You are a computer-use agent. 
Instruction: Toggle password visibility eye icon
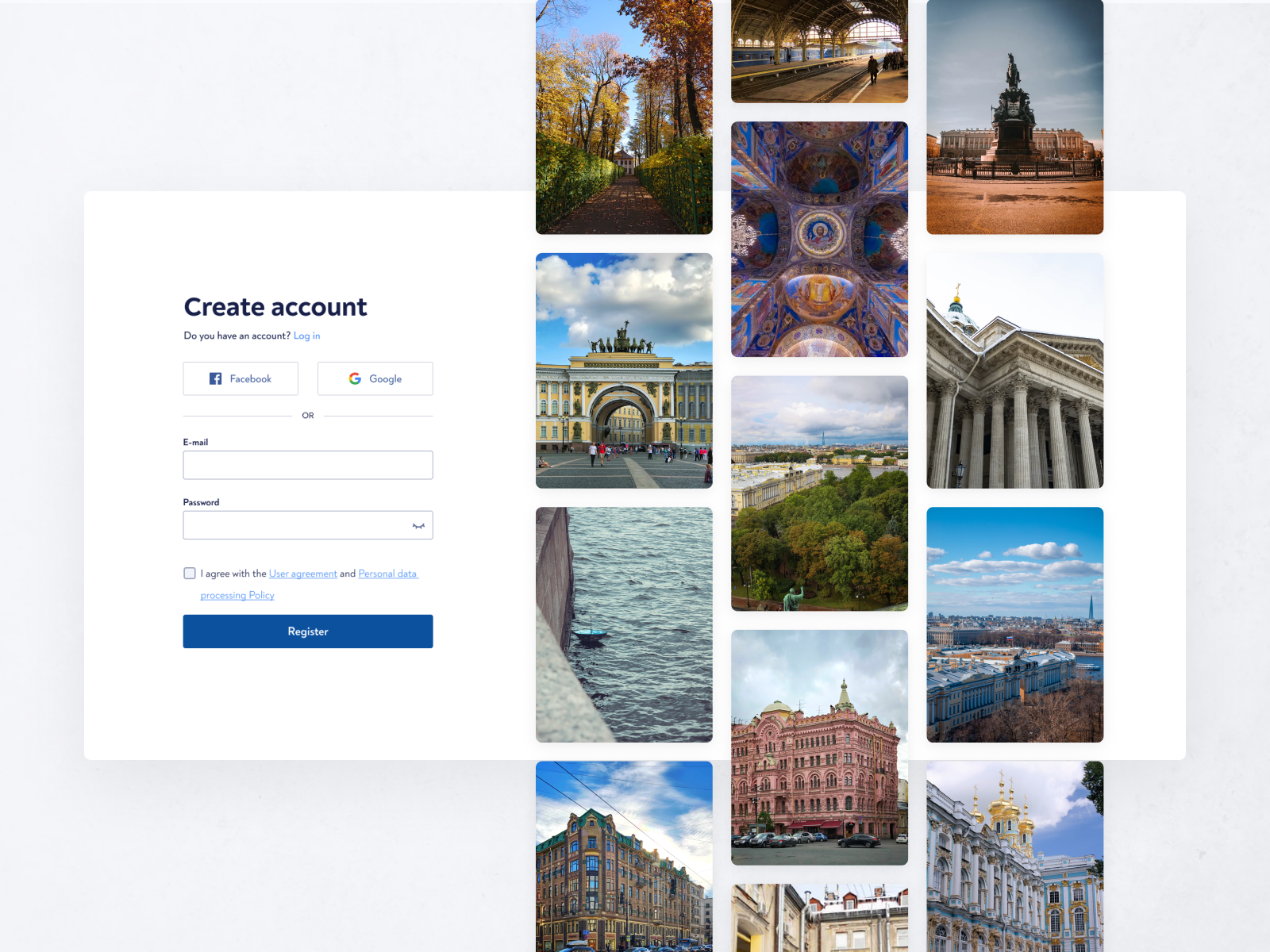[x=418, y=526]
